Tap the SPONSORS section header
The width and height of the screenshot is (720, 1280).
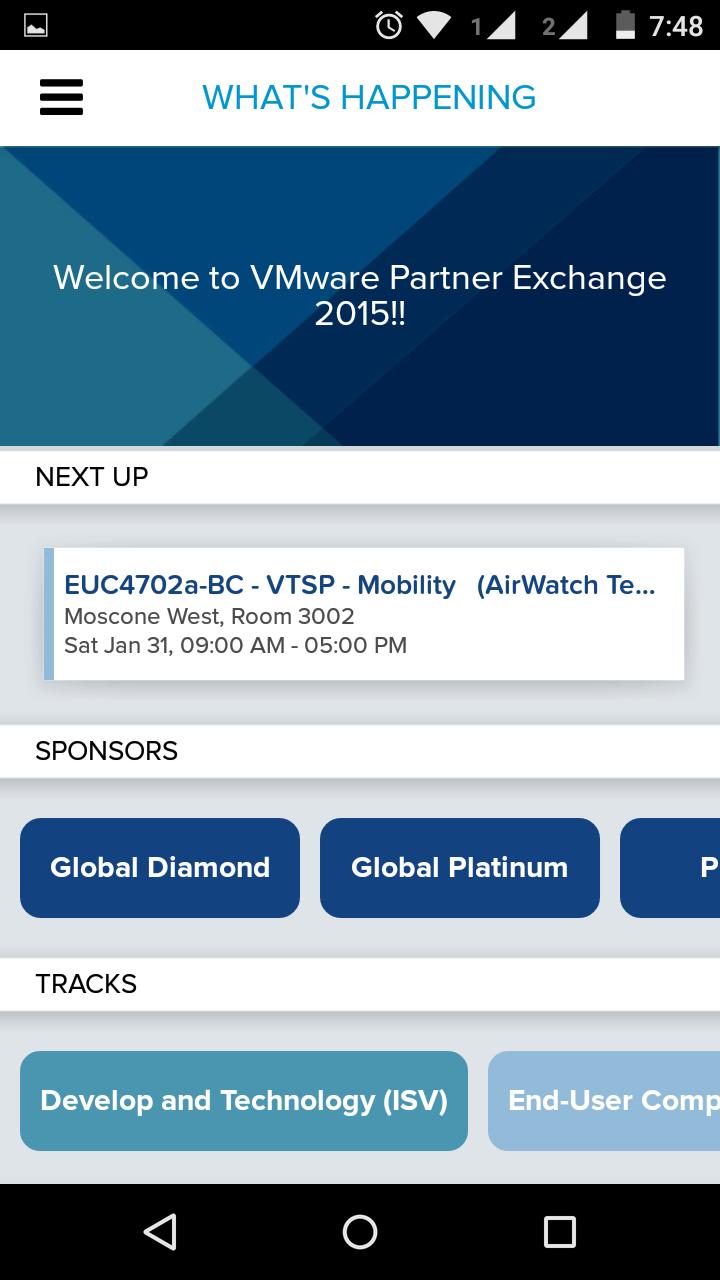(107, 751)
